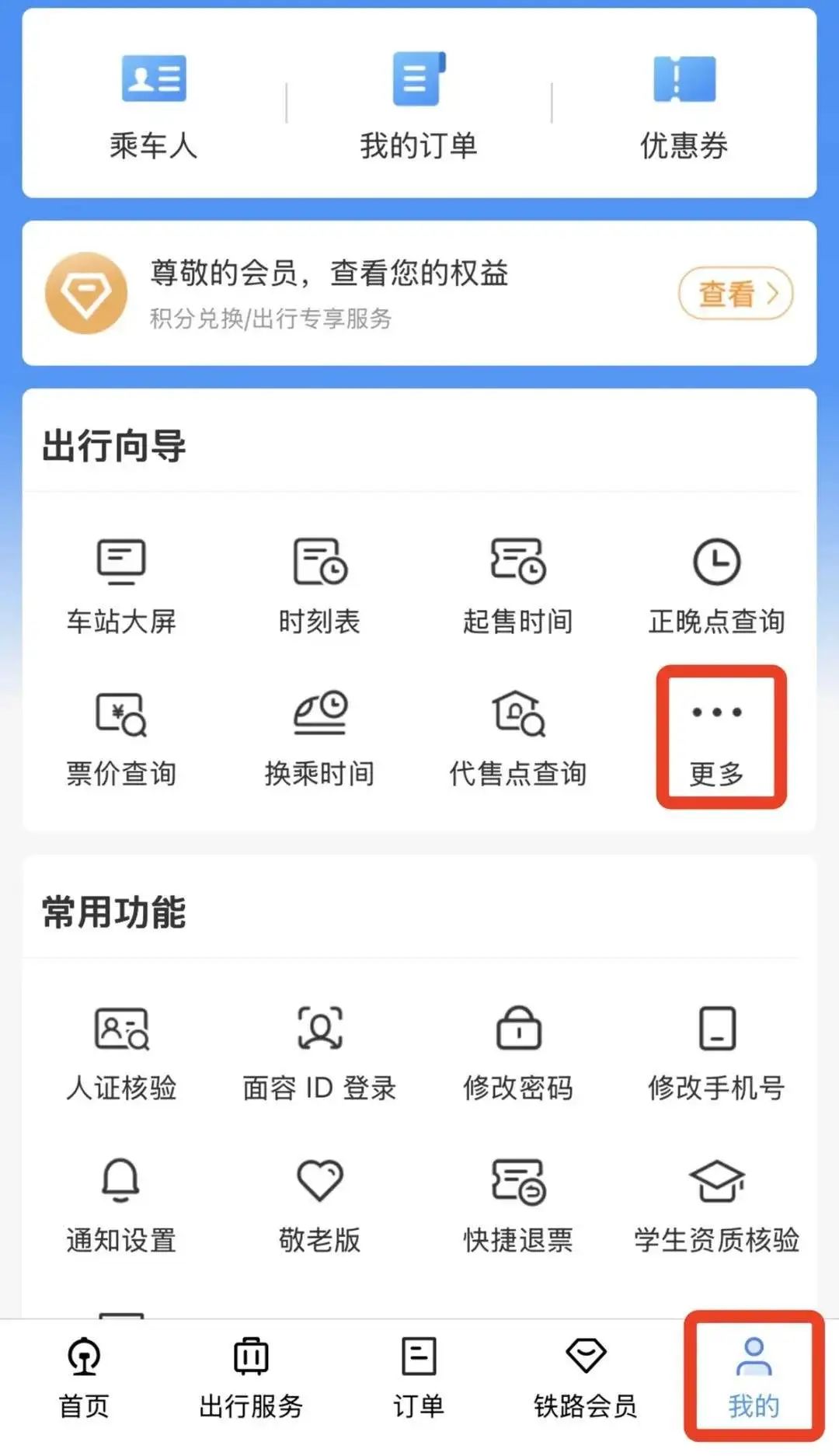Open 面容 ID 登录 settings
The image size is (839, 1456).
coord(319,1054)
